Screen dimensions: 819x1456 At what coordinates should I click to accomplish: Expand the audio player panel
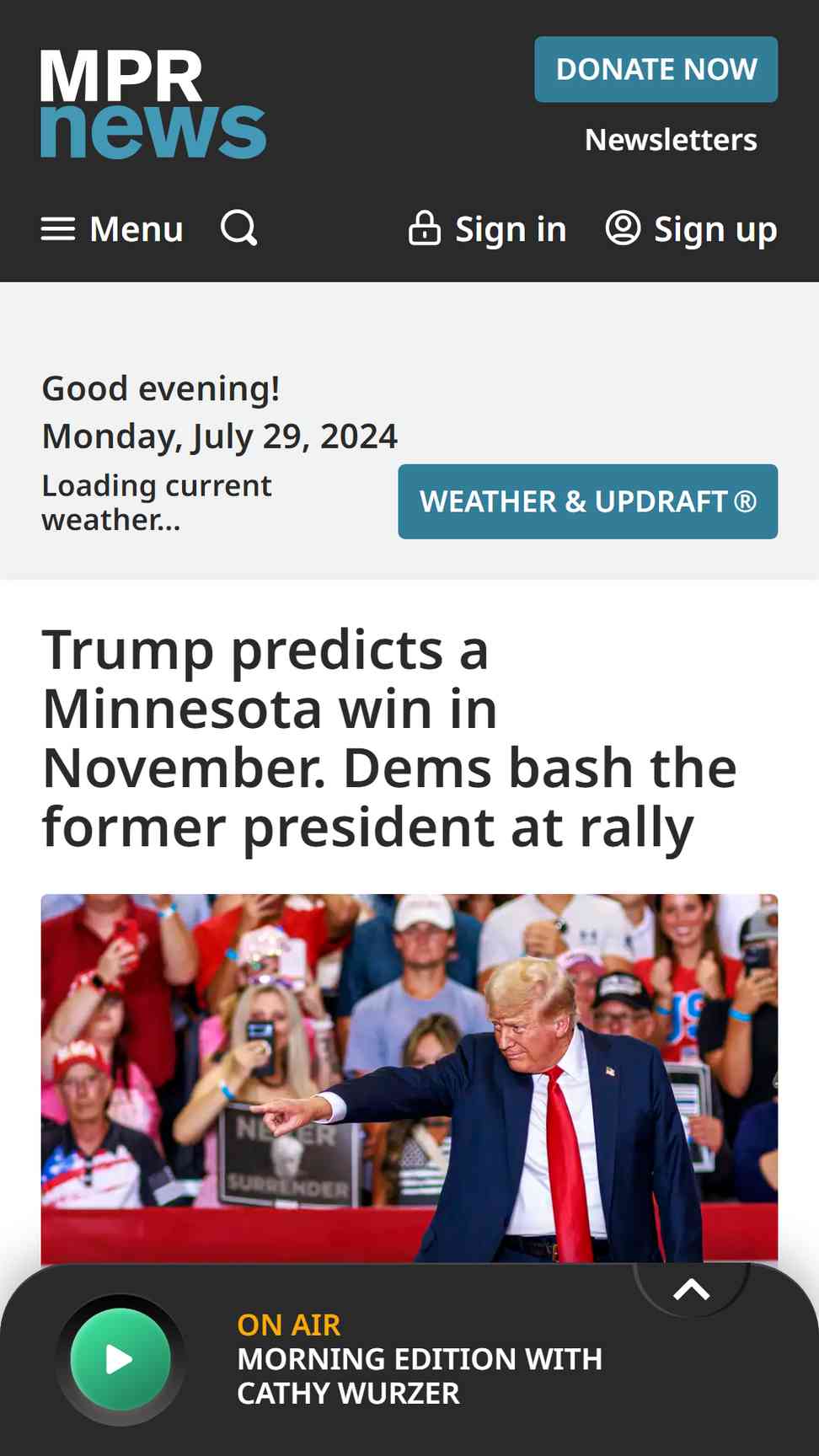[691, 1289]
